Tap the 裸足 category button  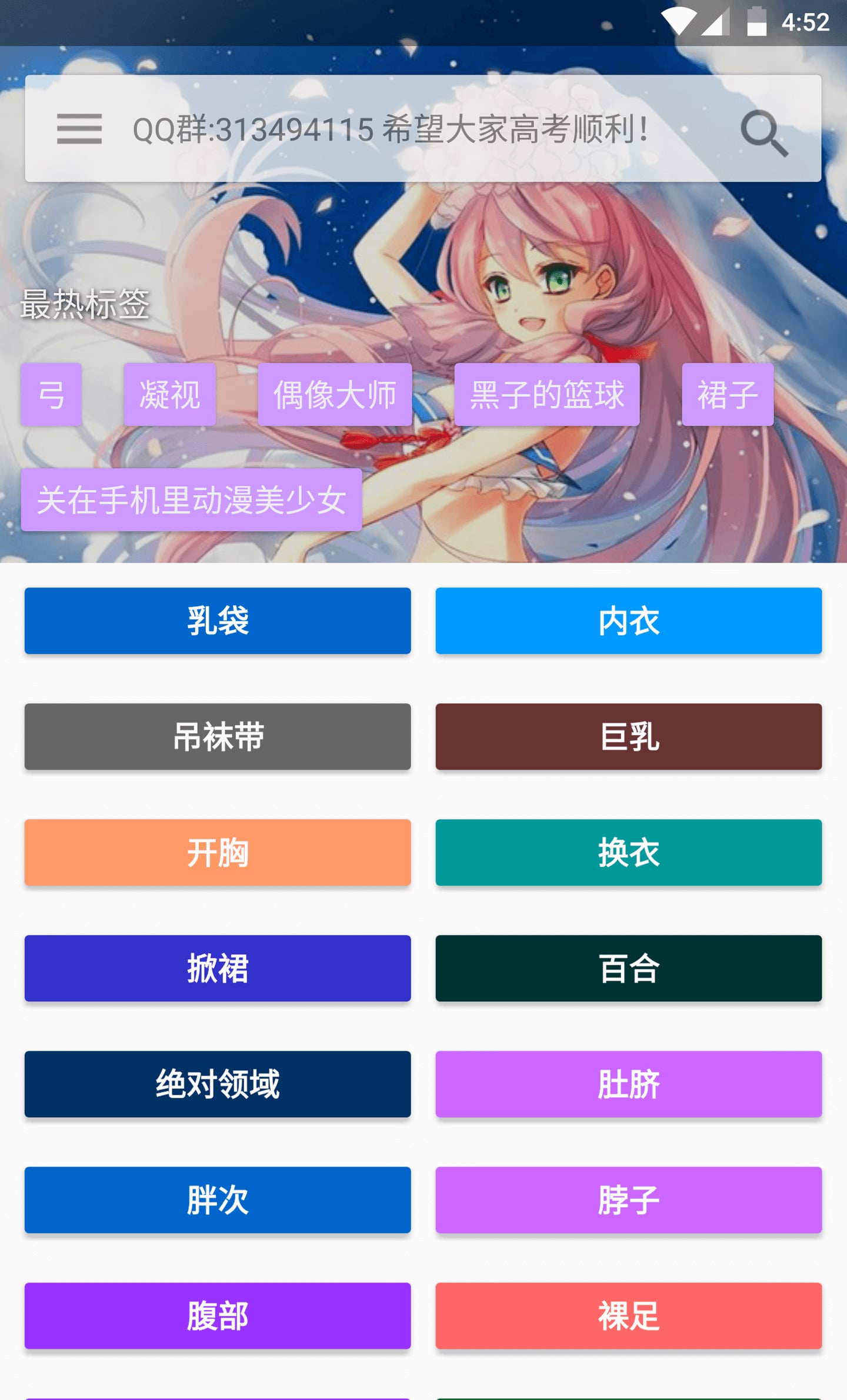[628, 1316]
